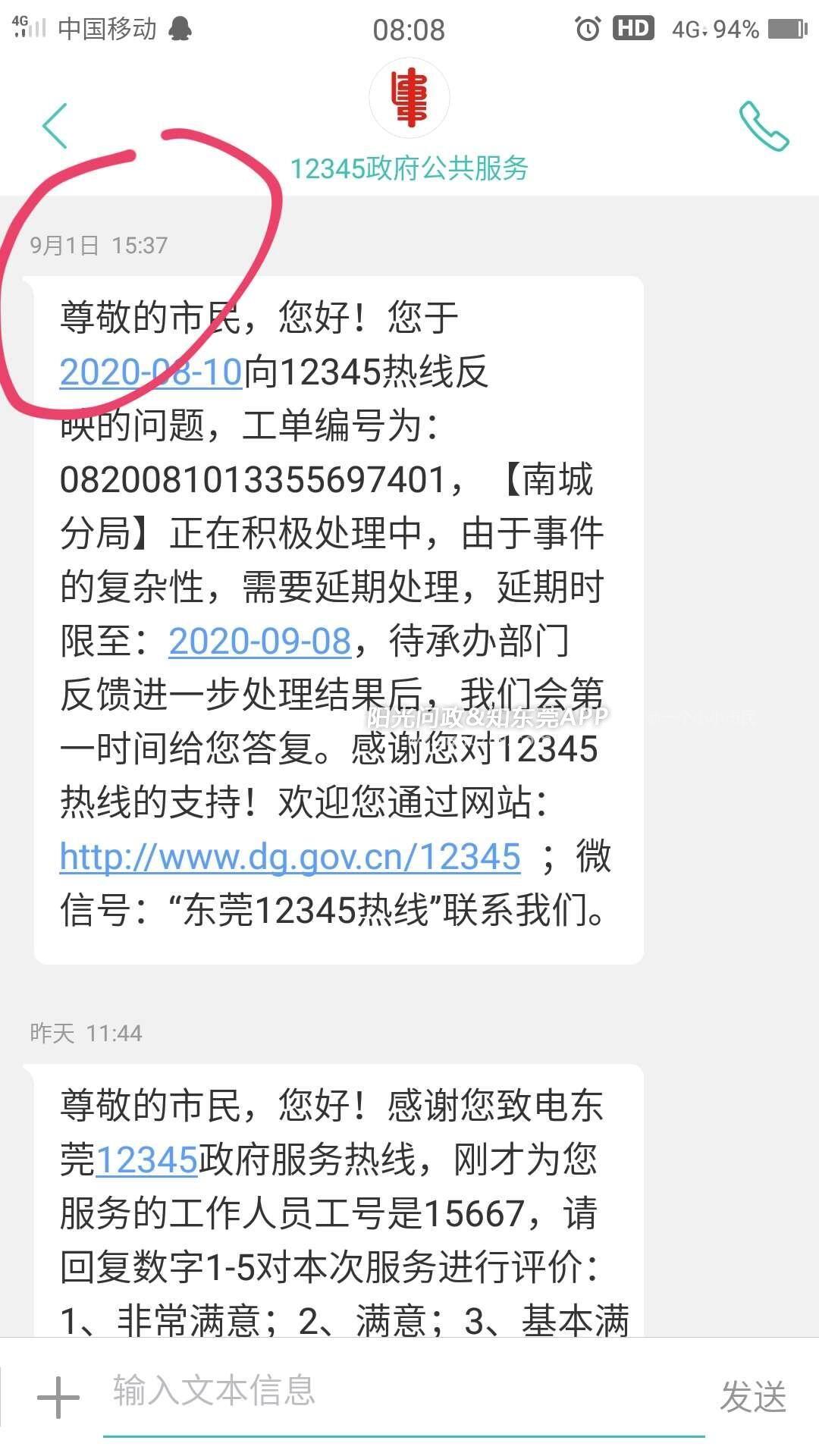819x1456 pixels.
Task: Open the plus attachment button
Action: 58,1397
